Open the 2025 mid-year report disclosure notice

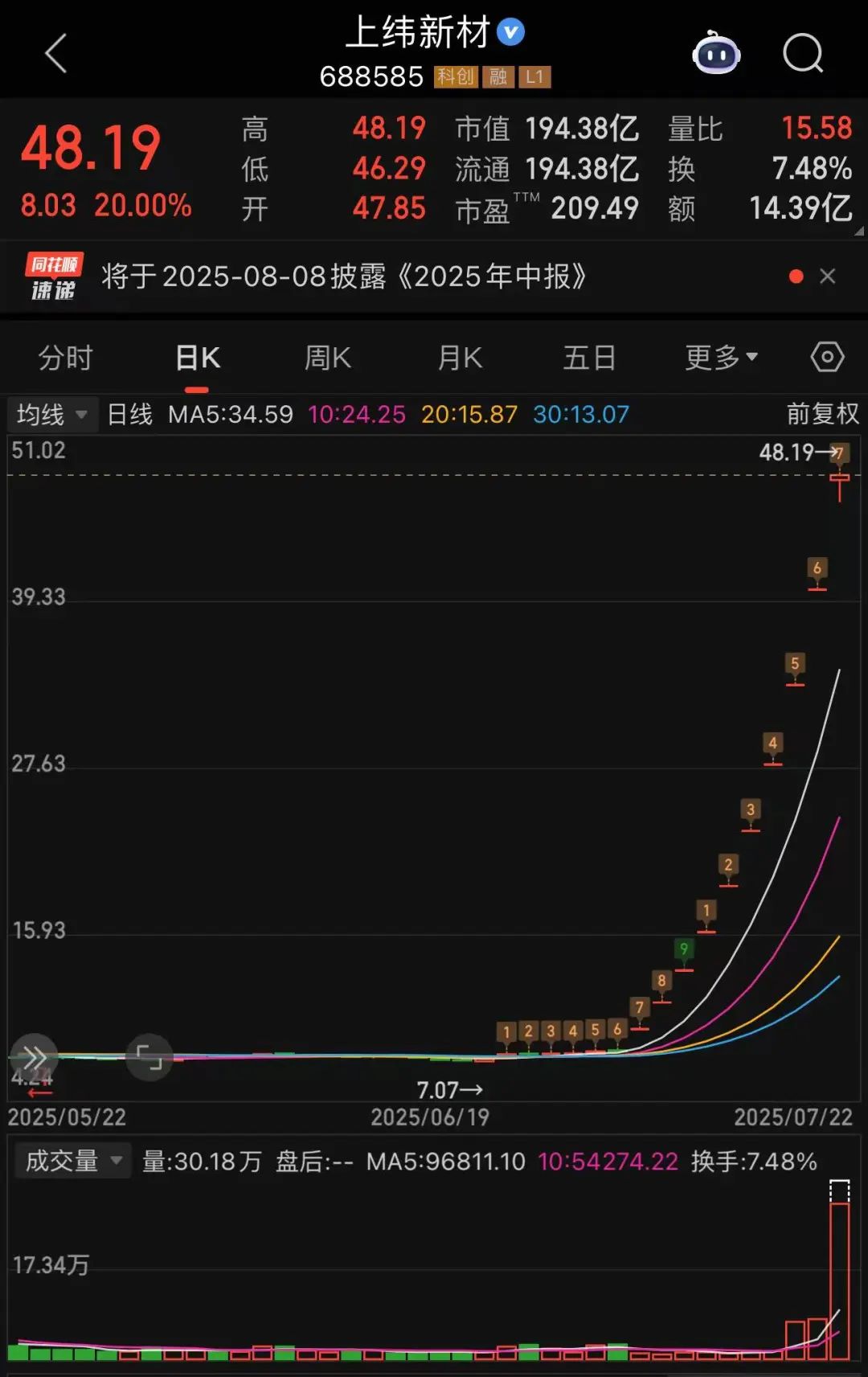coord(344,277)
